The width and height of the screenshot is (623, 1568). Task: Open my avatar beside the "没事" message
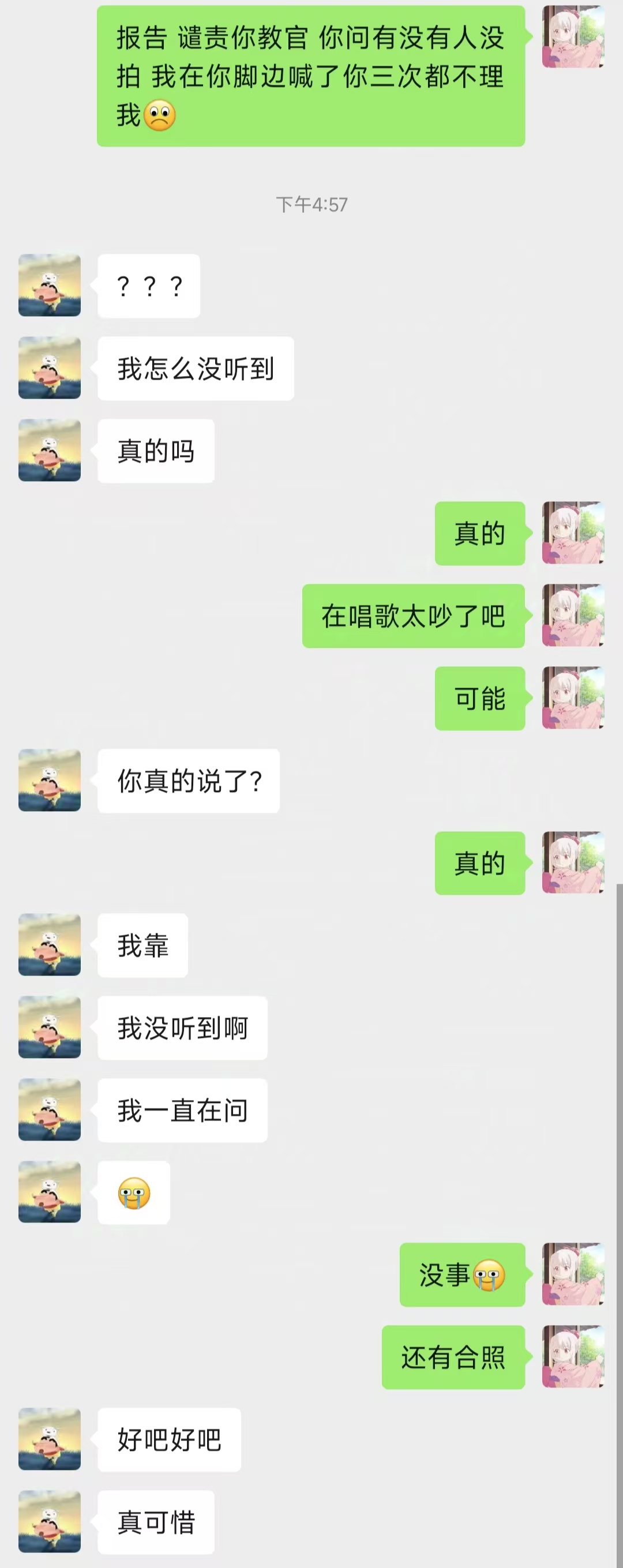pos(572,1274)
